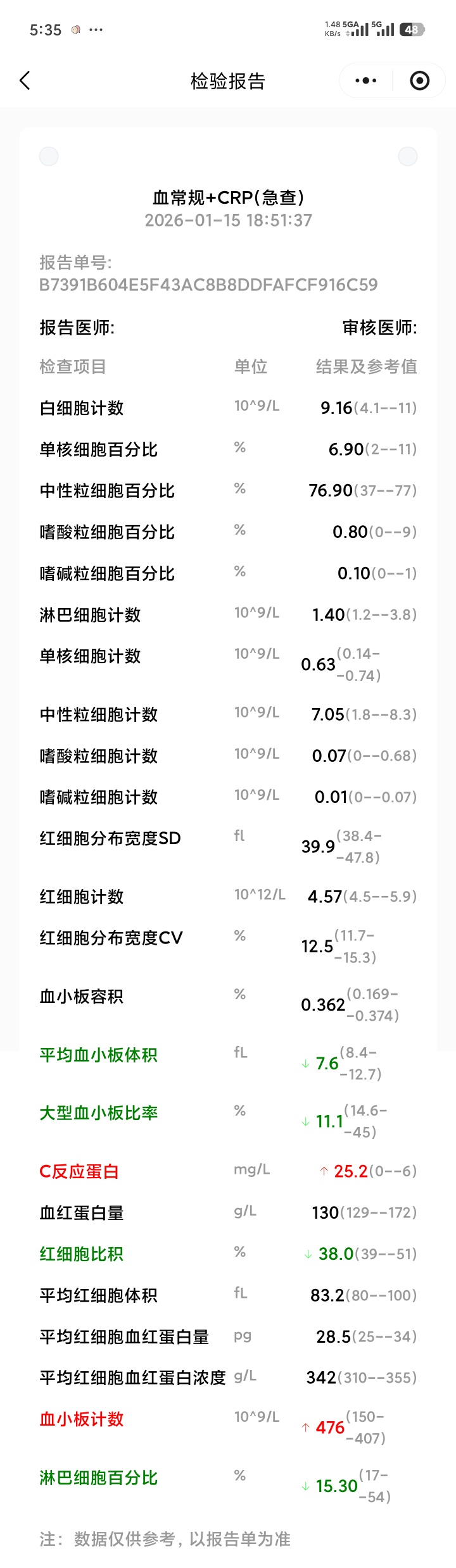Go back from the 检验报告 page
This screenshot has height=1568, width=456.
[25, 80]
